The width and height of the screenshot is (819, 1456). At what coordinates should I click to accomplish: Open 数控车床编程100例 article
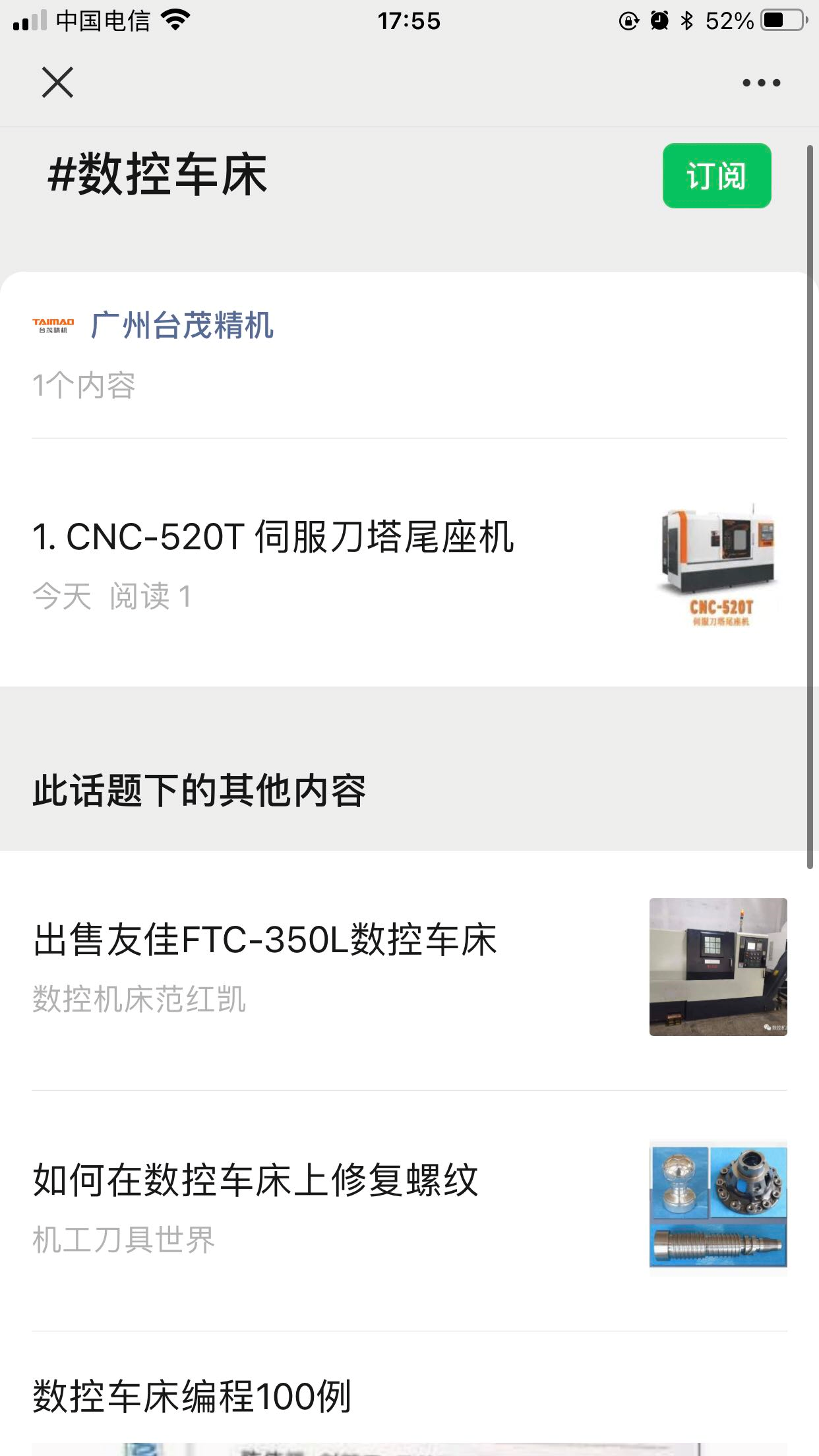point(192,1397)
